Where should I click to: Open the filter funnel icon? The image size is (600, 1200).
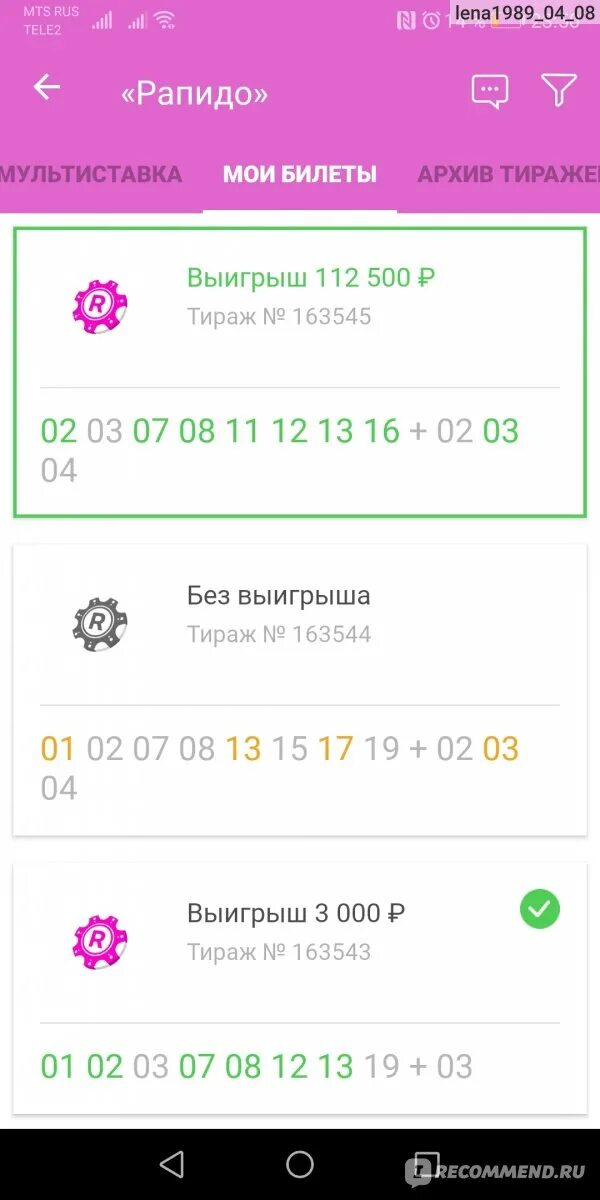coord(559,91)
